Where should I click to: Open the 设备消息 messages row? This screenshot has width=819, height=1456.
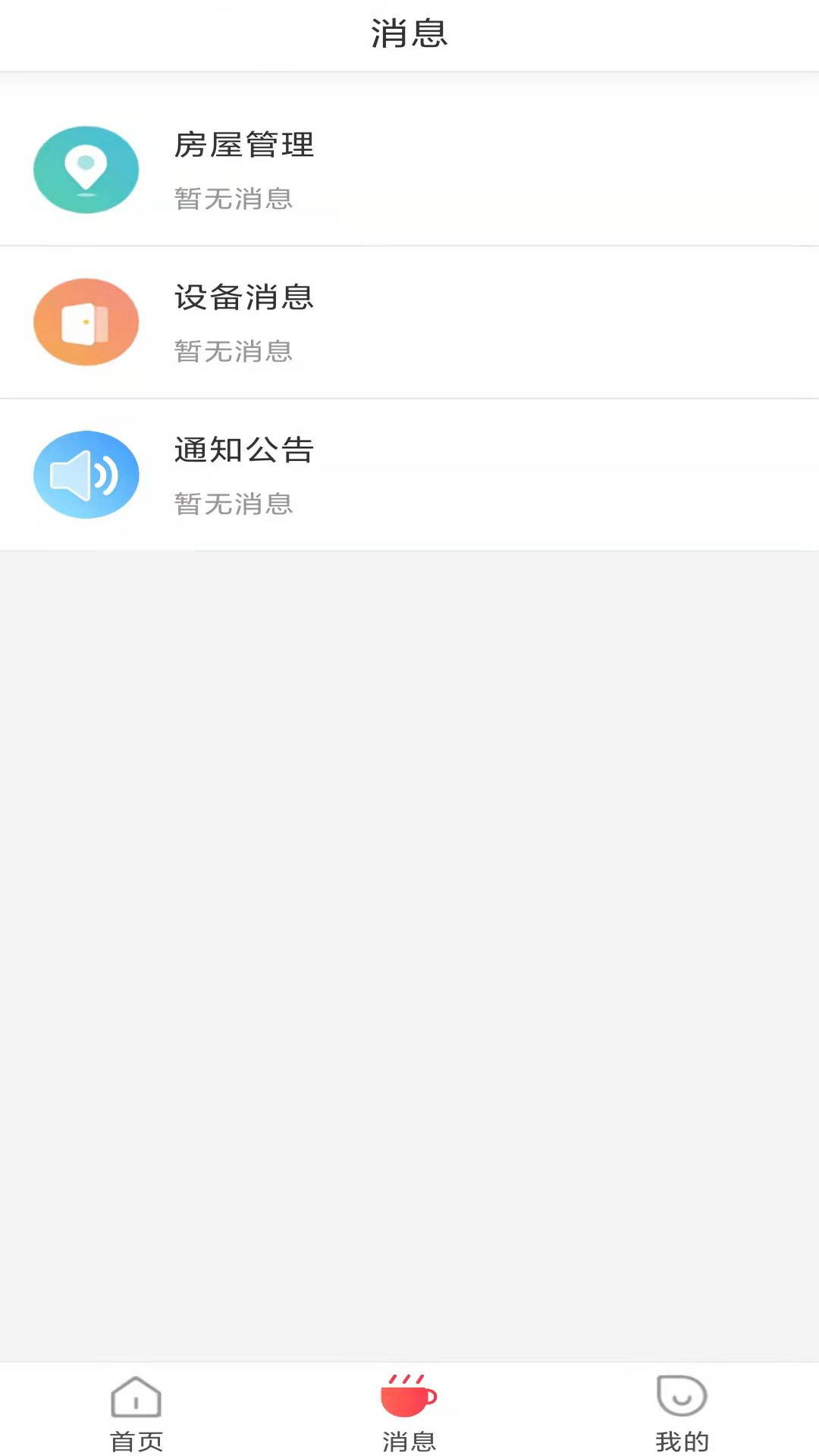[x=409, y=322]
